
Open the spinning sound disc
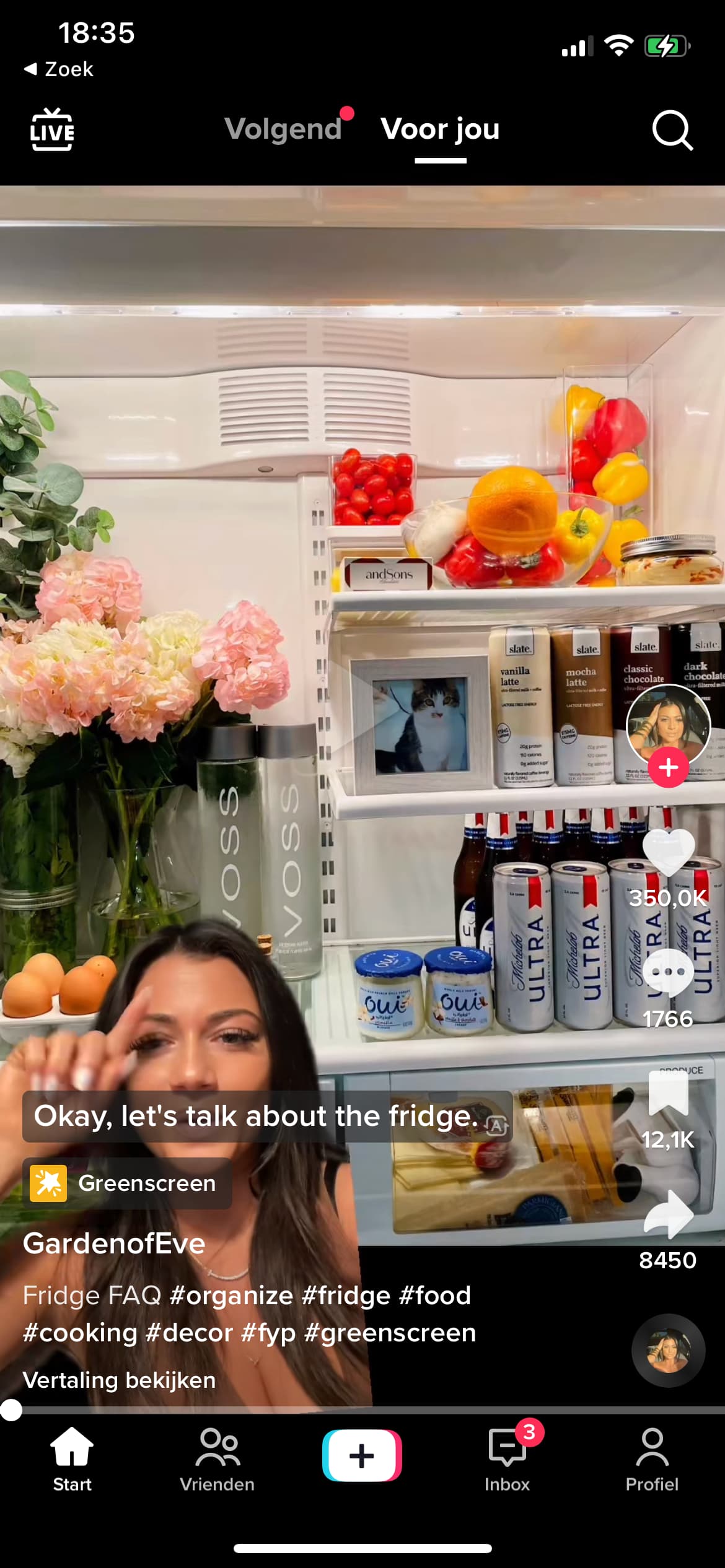668,1350
